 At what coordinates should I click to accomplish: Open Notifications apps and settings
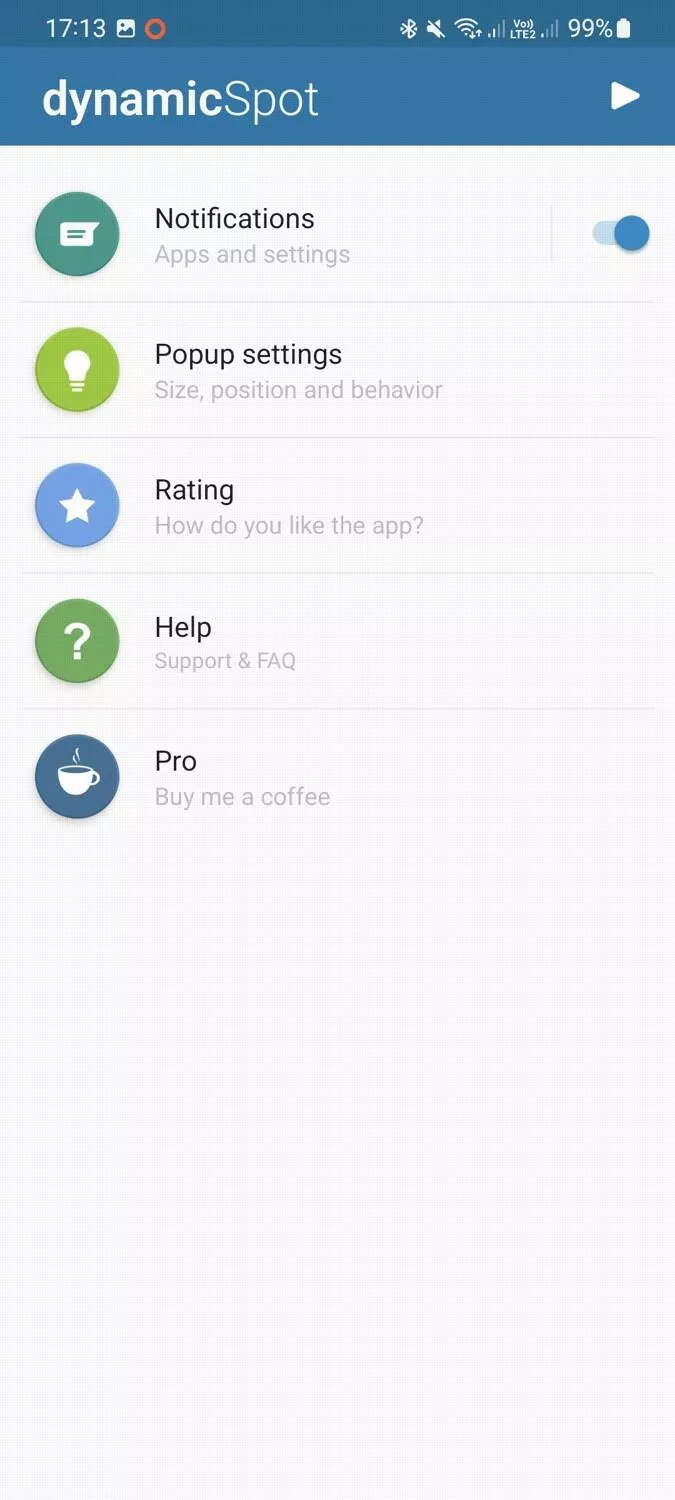[x=286, y=234]
